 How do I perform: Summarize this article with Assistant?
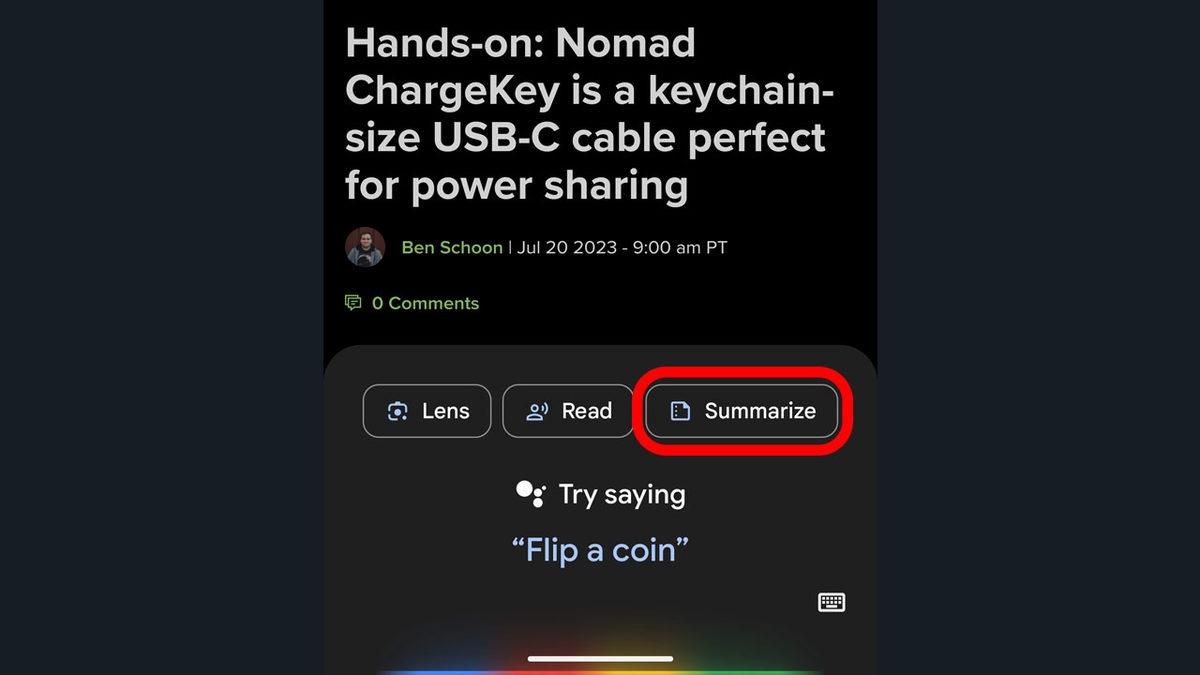click(x=741, y=411)
